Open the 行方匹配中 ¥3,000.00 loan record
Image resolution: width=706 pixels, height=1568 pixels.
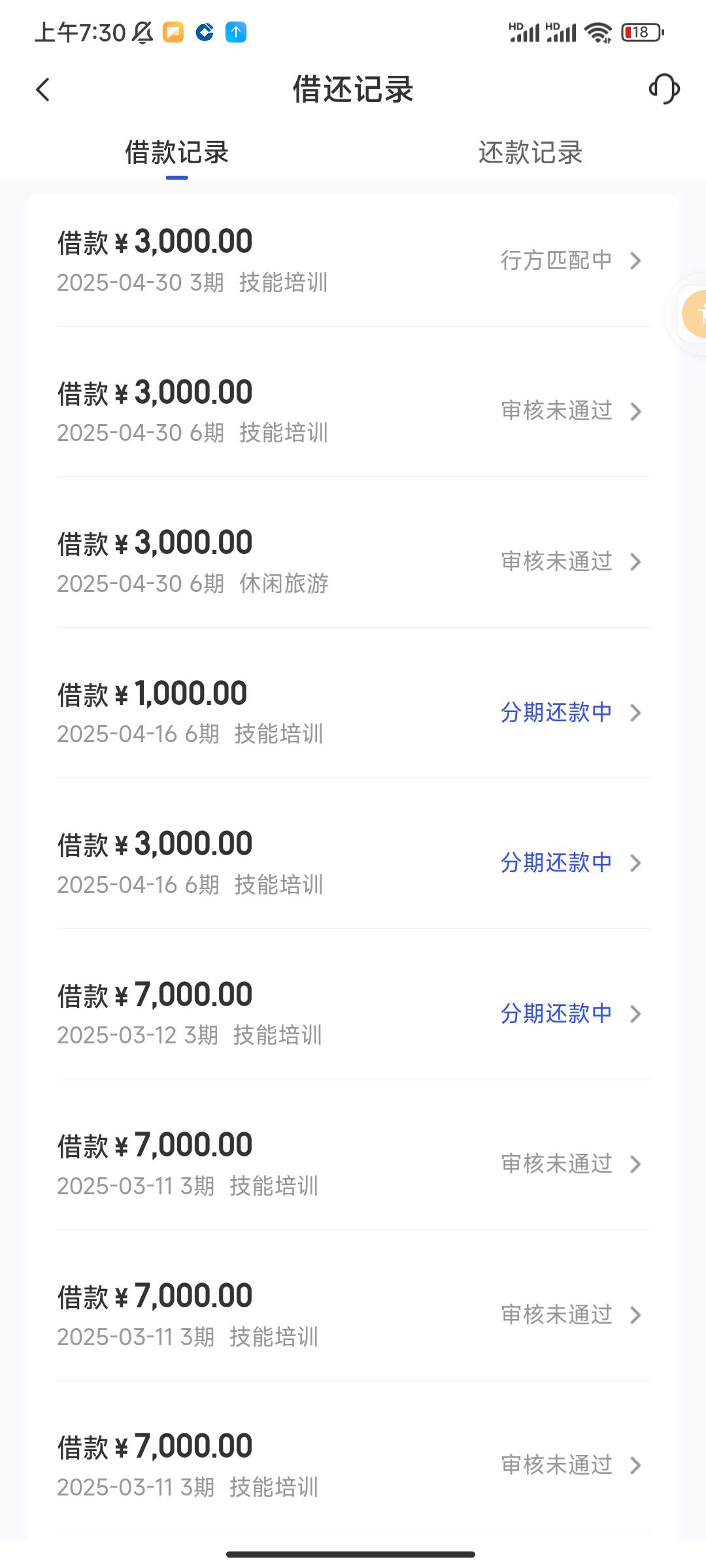click(353, 261)
